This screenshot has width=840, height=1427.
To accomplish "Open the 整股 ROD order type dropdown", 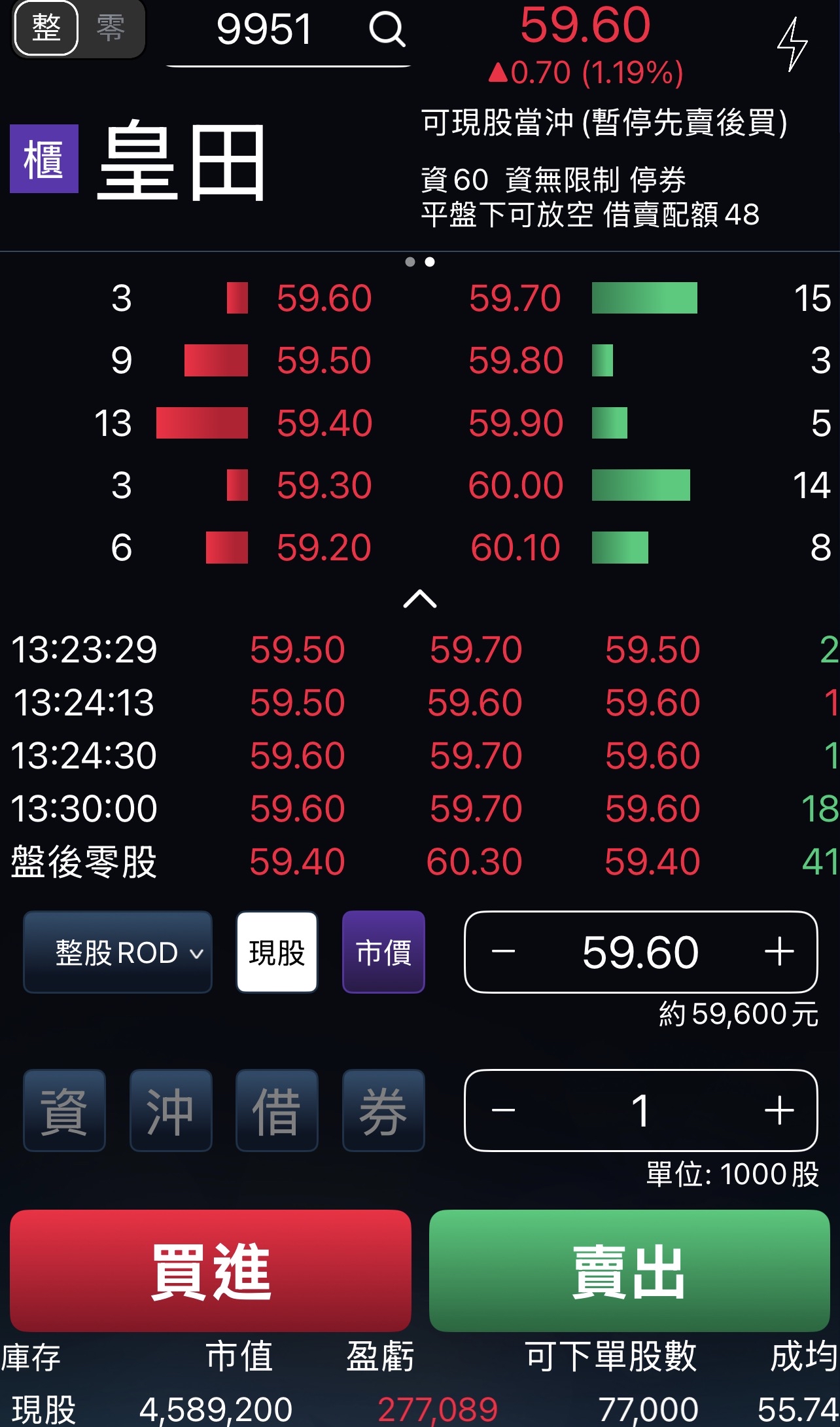I will click(x=118, y=952).
